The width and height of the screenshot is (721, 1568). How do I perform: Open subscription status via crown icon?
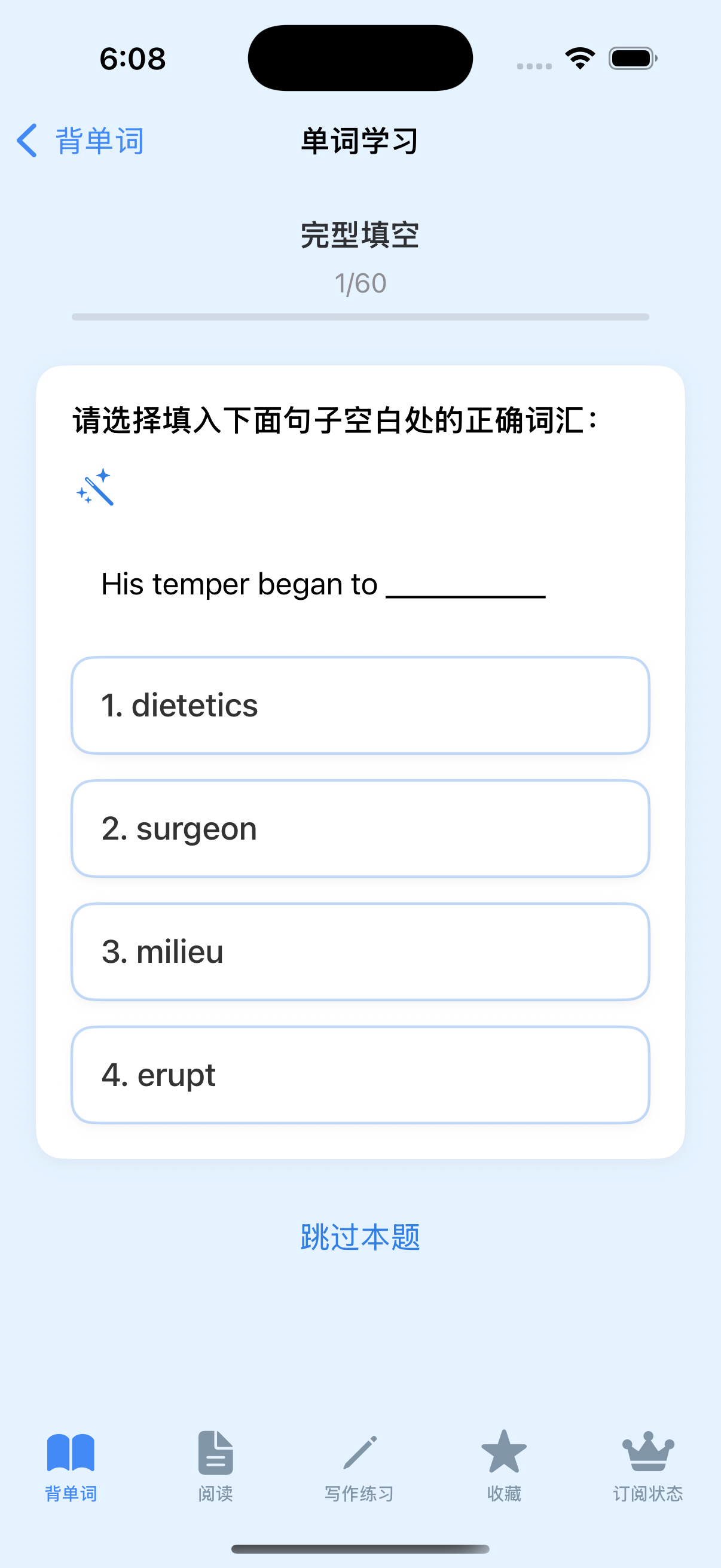[x=647, y=1451]
